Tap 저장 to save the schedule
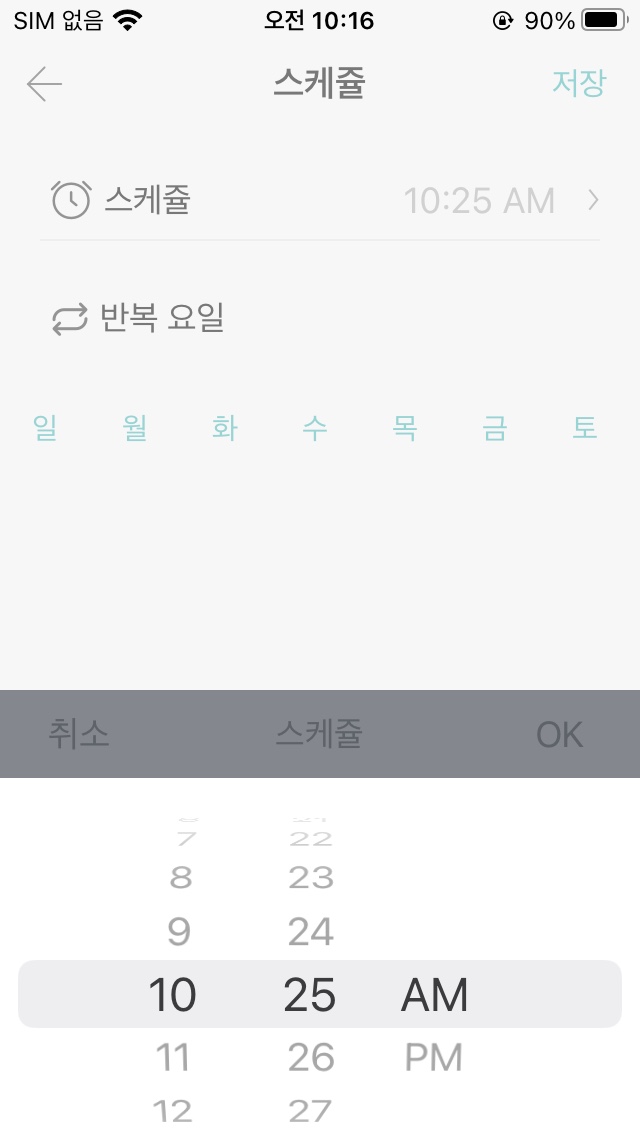640x1136 pixels. point(578,83)
